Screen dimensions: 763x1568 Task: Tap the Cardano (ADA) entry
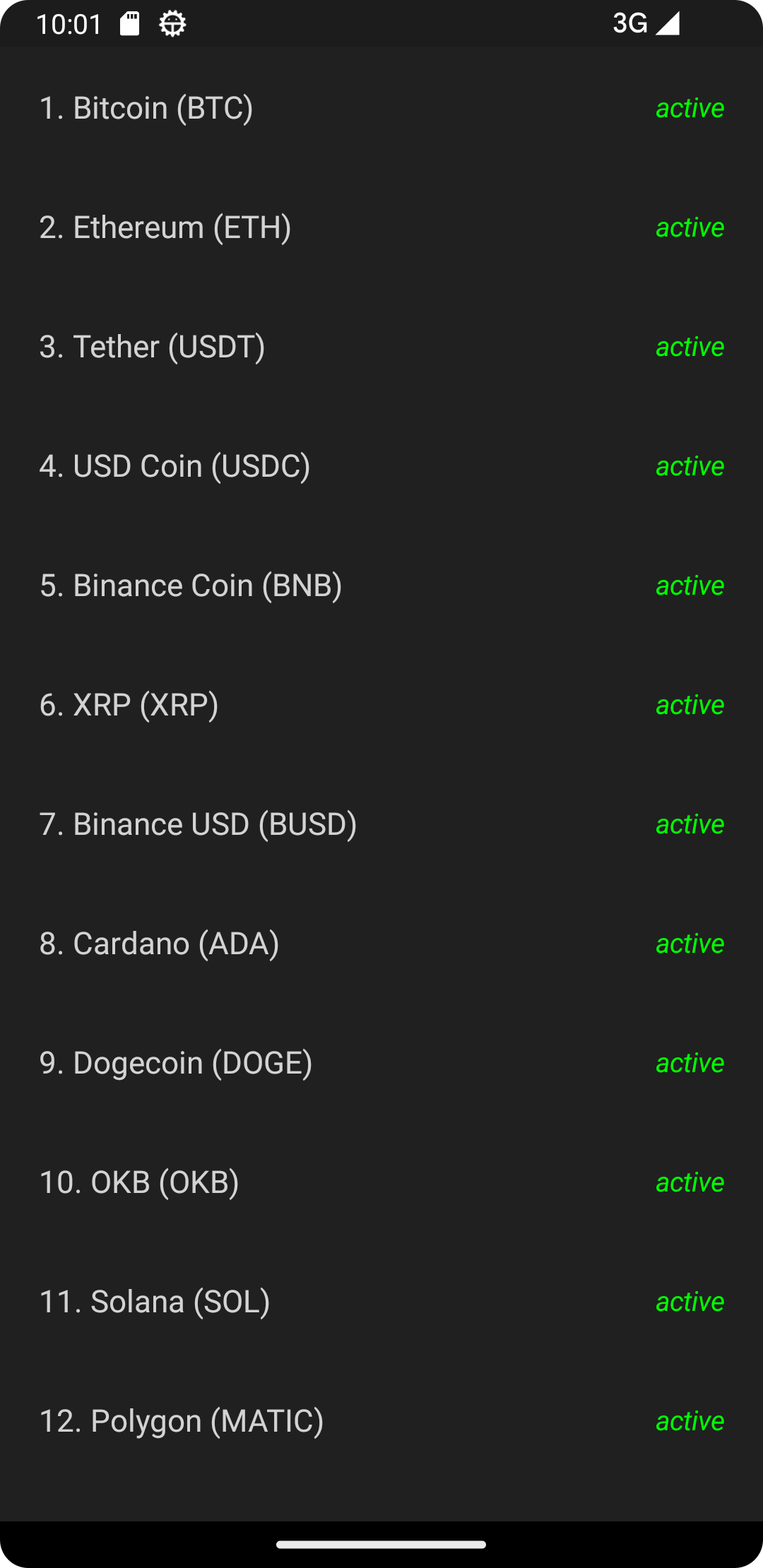point(158,944)
